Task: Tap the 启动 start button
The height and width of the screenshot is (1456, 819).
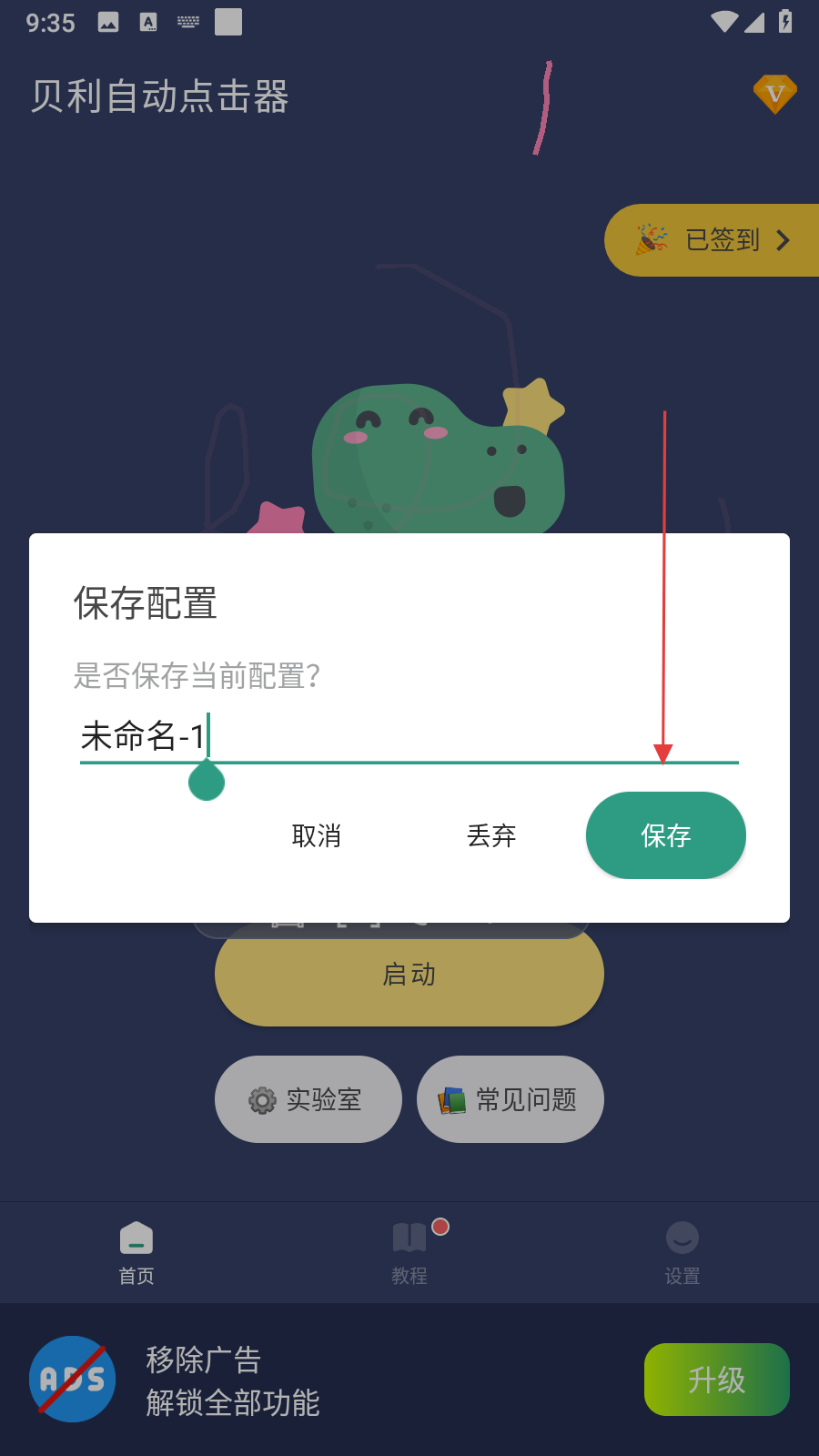Action: (x=409, y=976)
